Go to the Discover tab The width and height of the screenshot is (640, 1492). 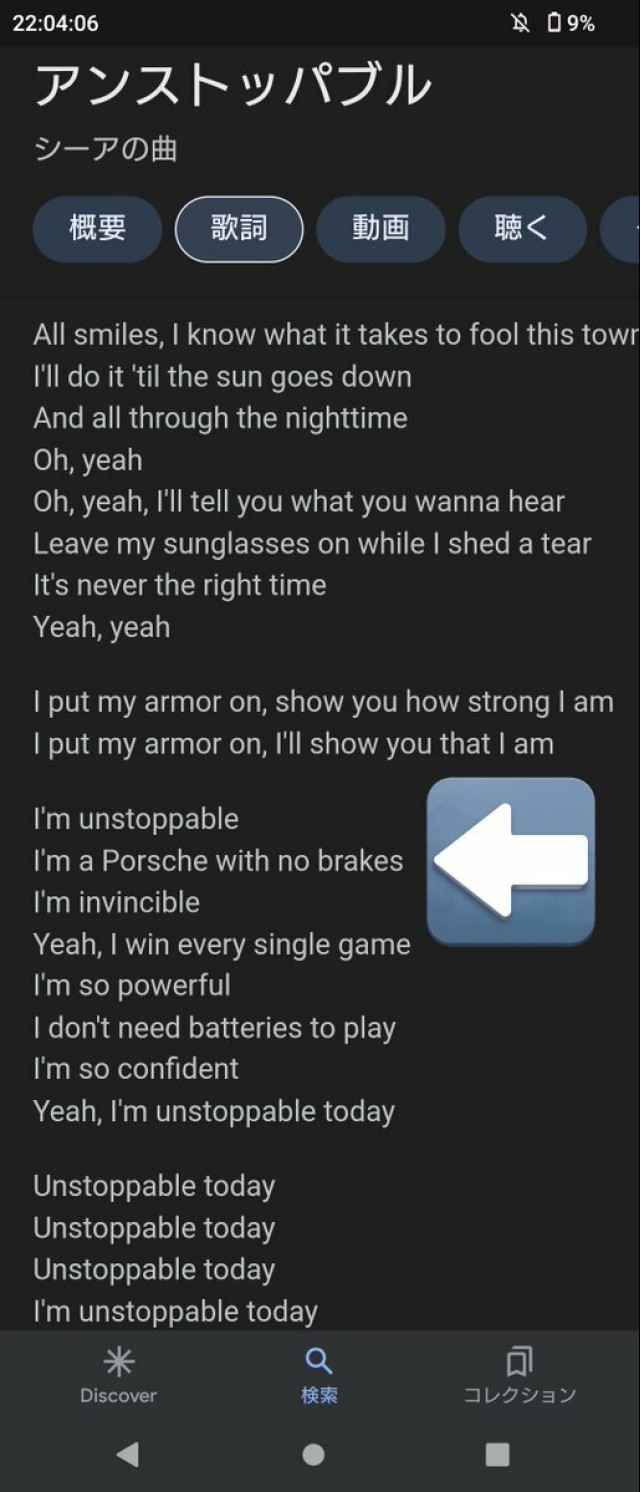coord(118,1375)
